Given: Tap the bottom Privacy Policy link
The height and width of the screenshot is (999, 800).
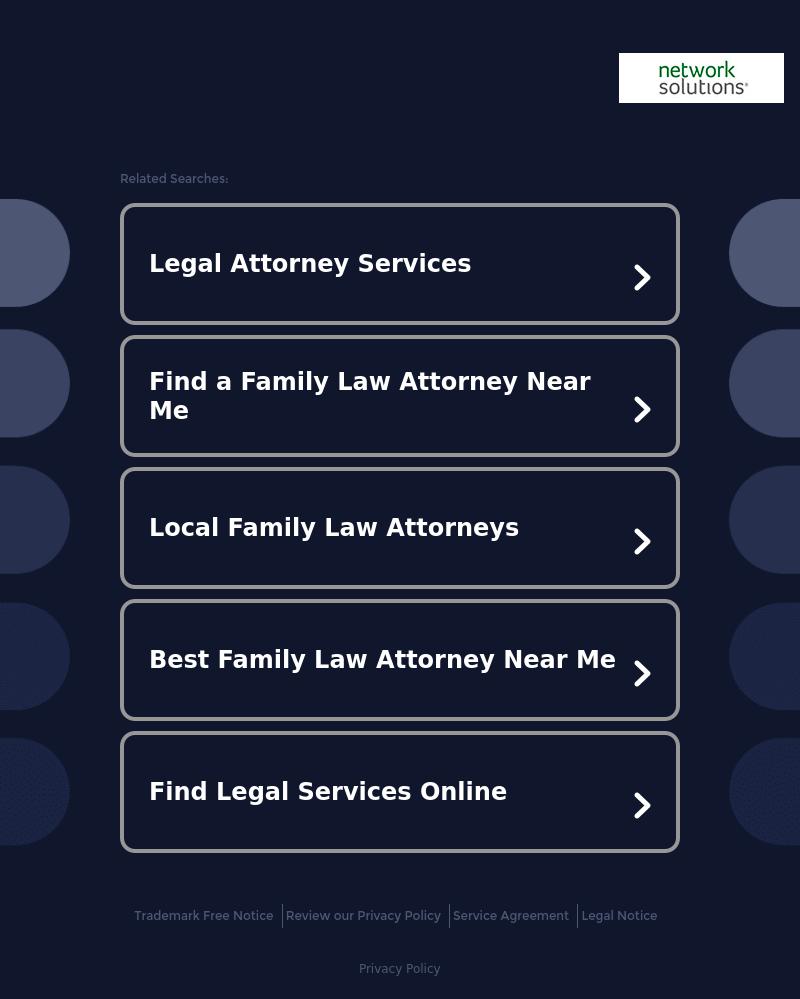Looking at the screenshot, I should click(x=399, y=969).
